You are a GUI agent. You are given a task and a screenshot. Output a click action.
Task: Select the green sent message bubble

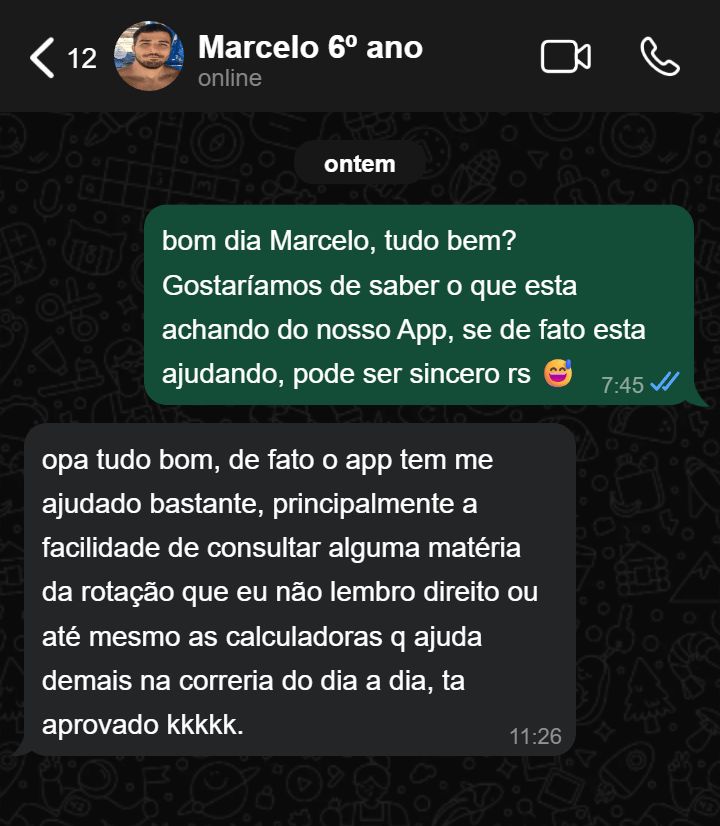click(x=420, y=300)
